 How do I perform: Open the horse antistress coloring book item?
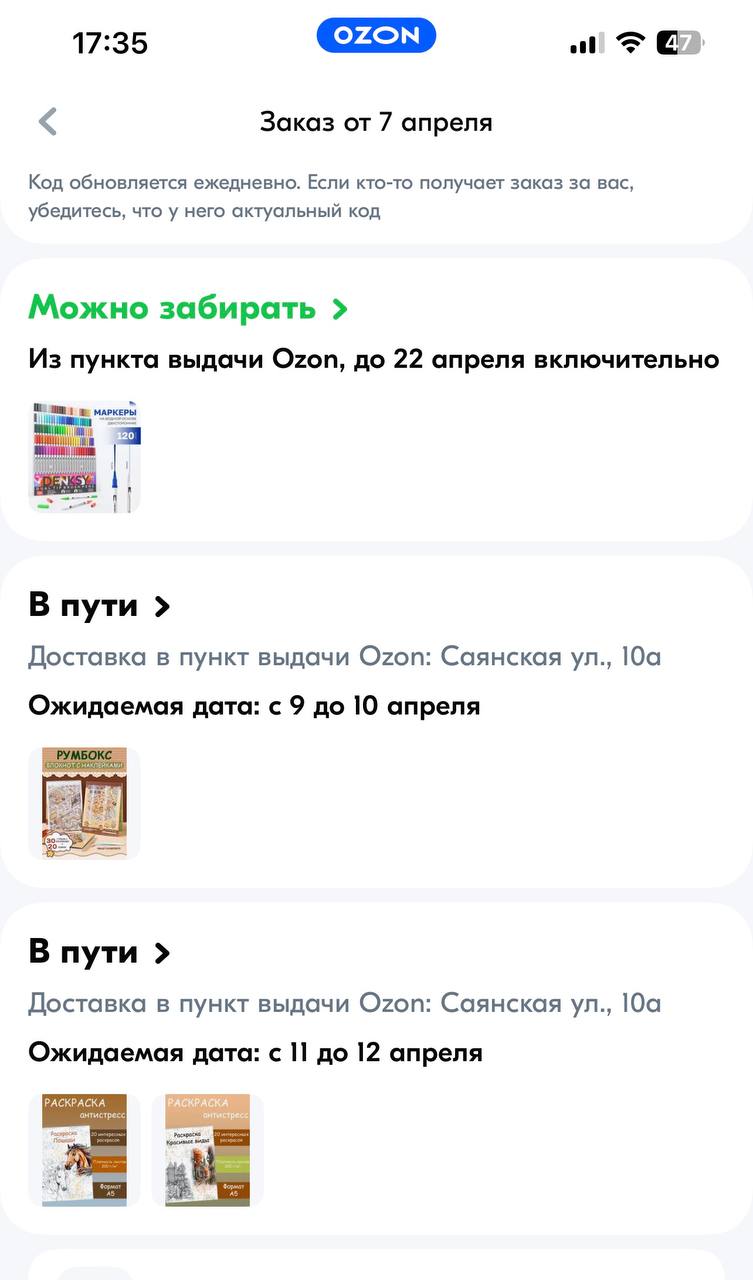coord(84,1150)
